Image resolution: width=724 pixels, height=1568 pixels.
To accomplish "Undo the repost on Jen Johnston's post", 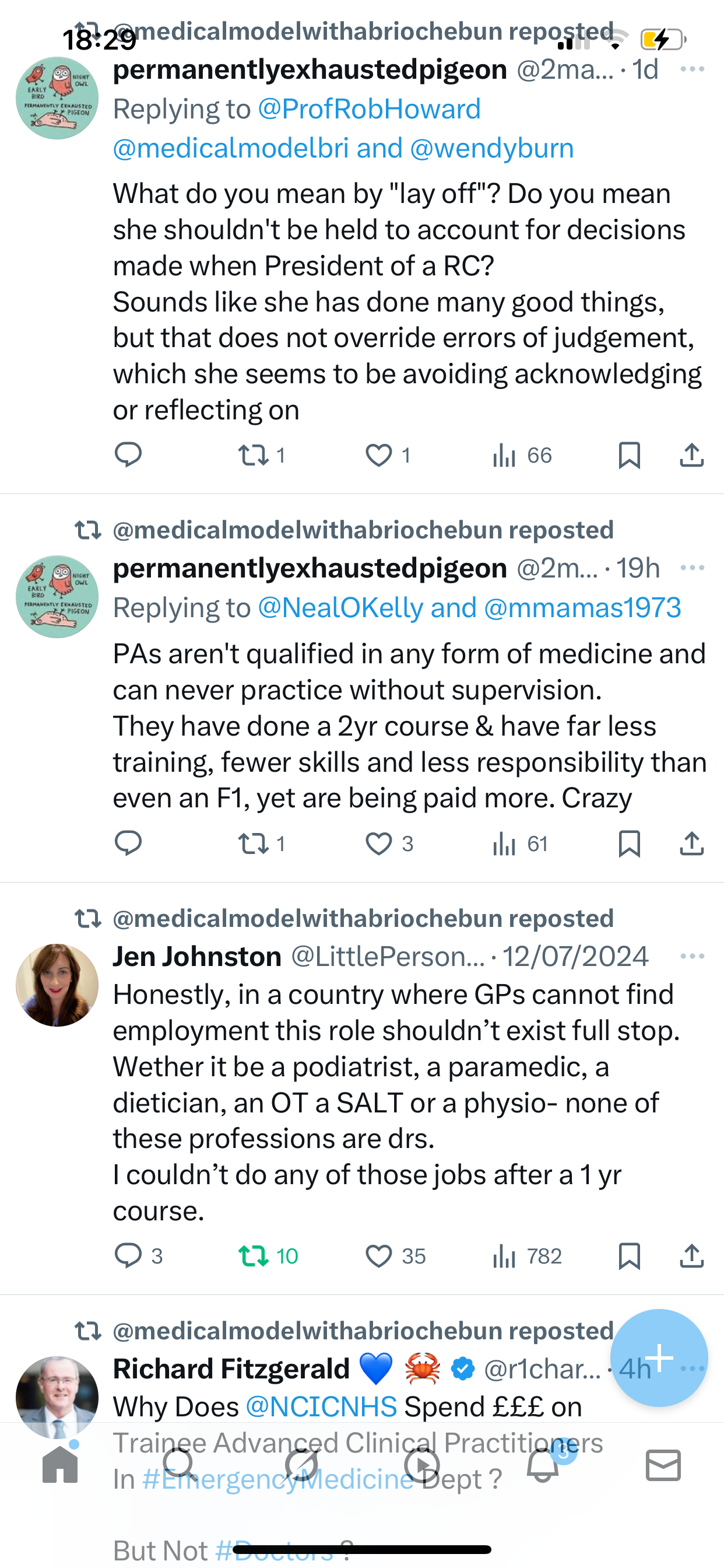I will 252,1256.
